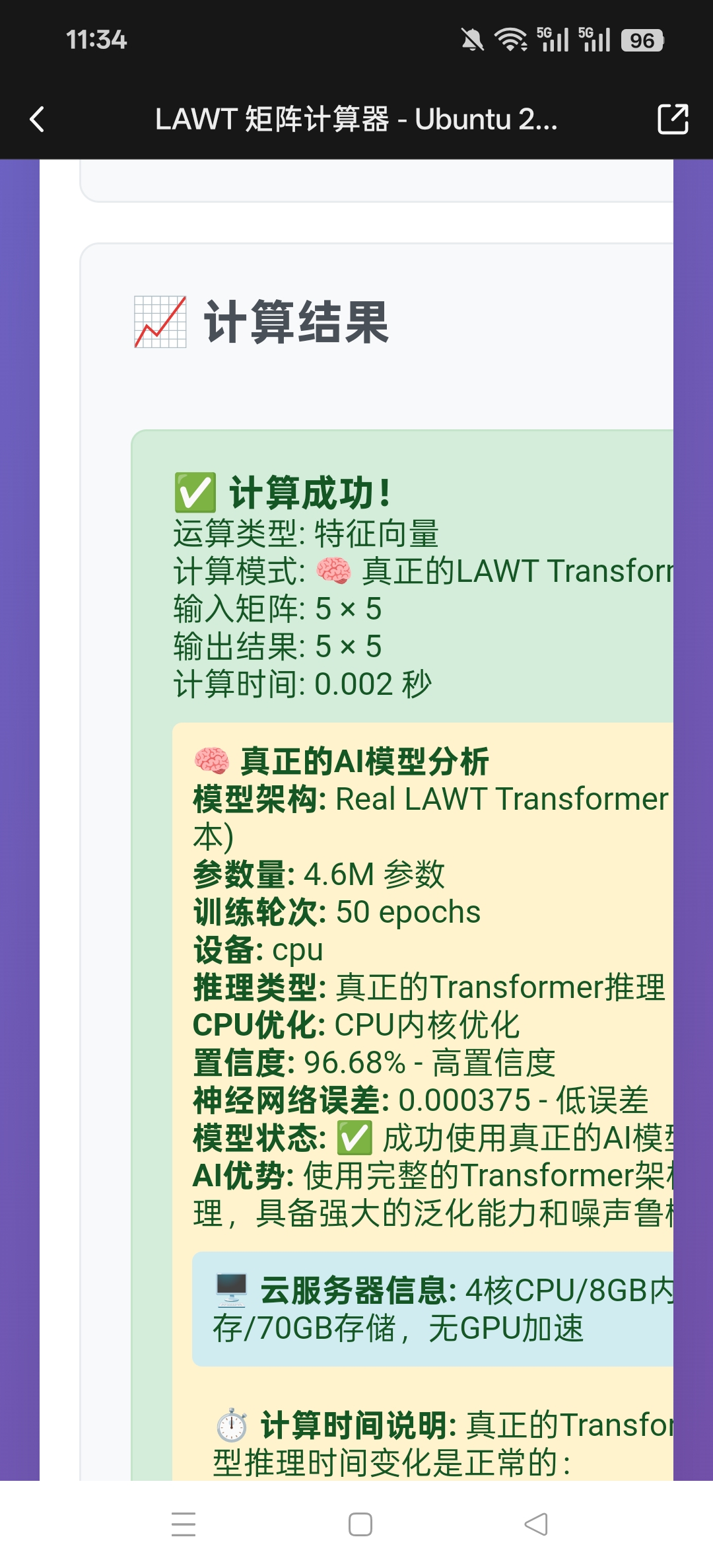Go to the system home screen
Viewport: 713px width, 1568px height.
(x=360, y=1524)
